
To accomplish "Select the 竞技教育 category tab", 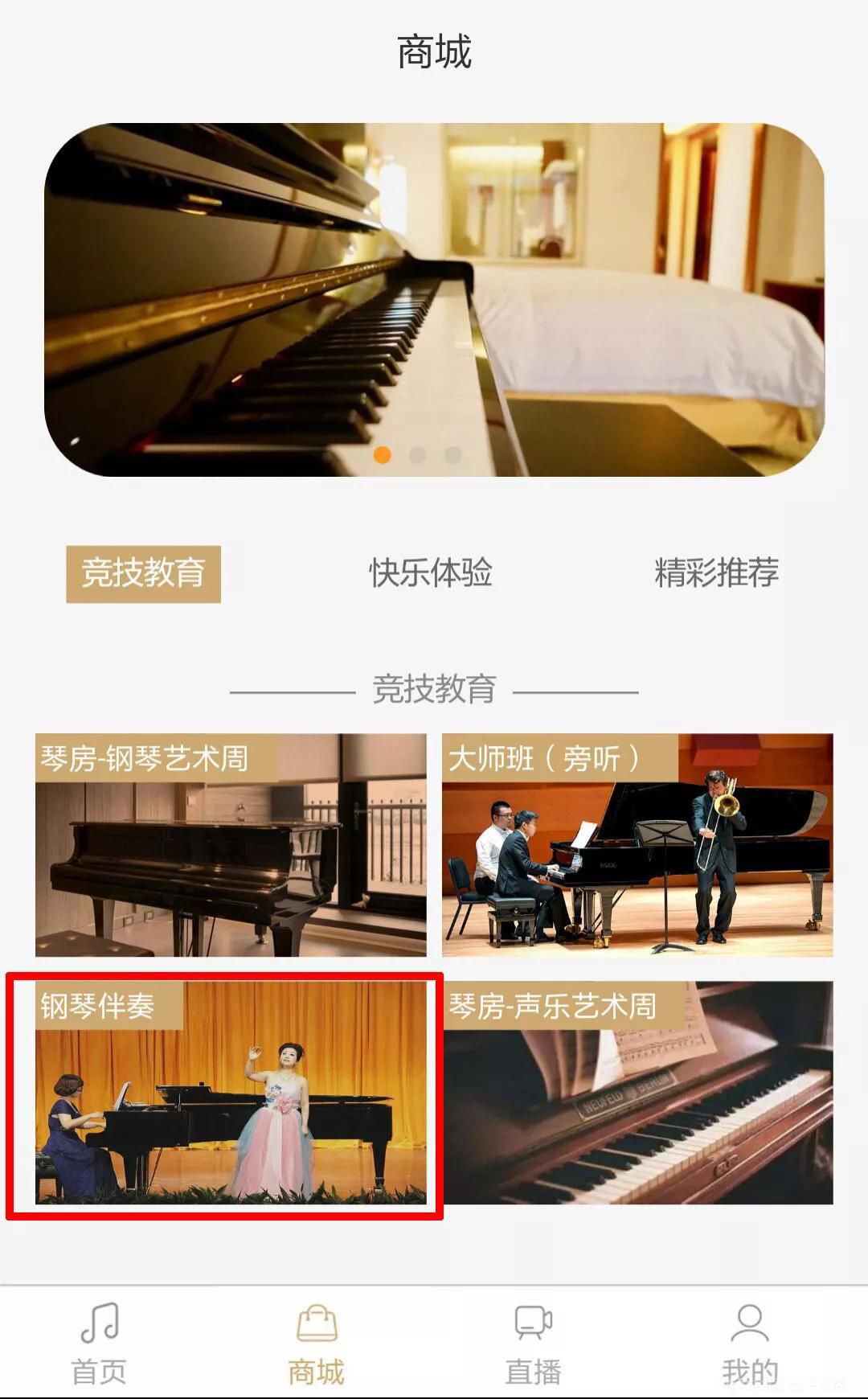I will [143, 574].
